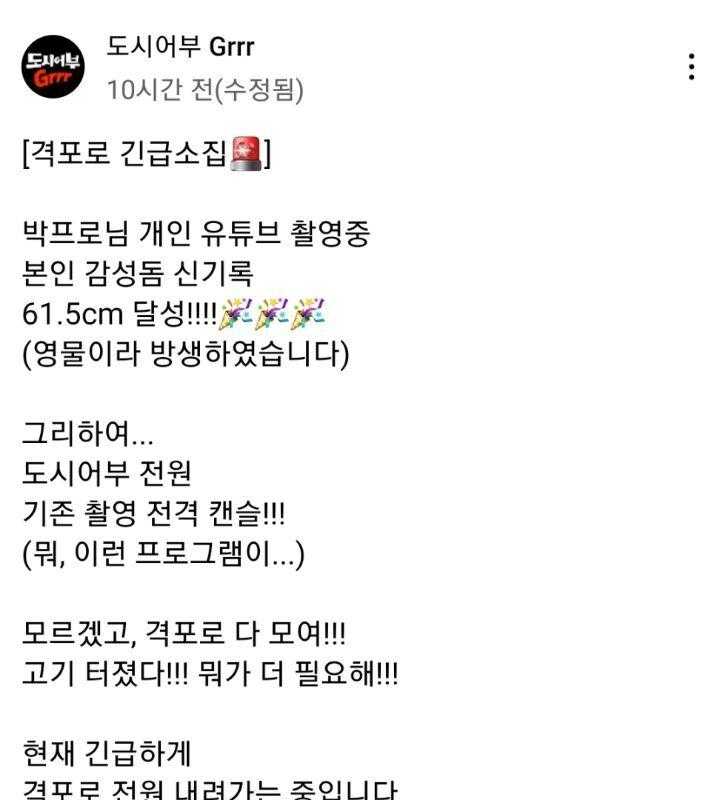Image resolution: width=720 pixels, height=800 pixels.
Task: Open the post's three-dot overflow menu
Action: tap(691, 67)
